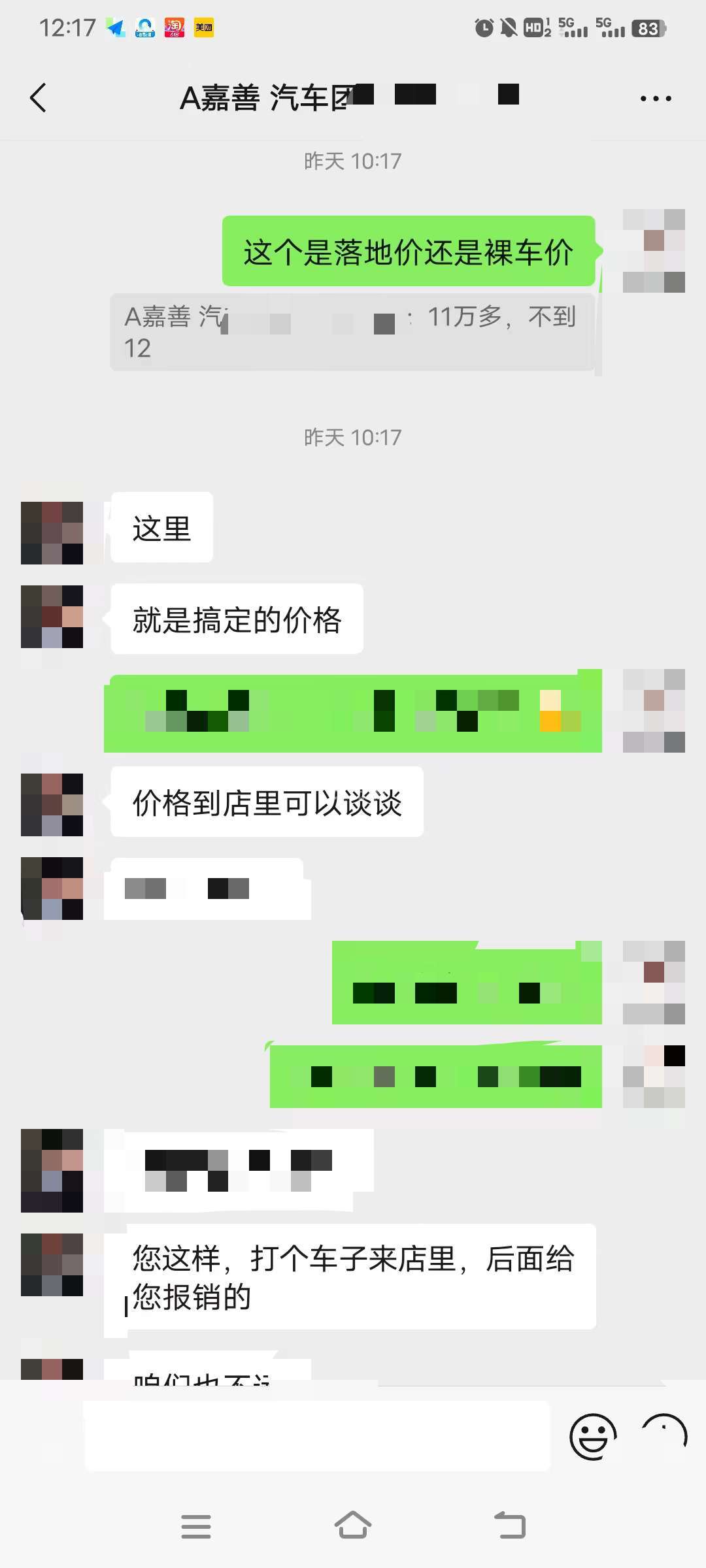Open contact avatar beside '这里' message
Viewport: 706px width, 1568px height.
click(x=52, y=532)
